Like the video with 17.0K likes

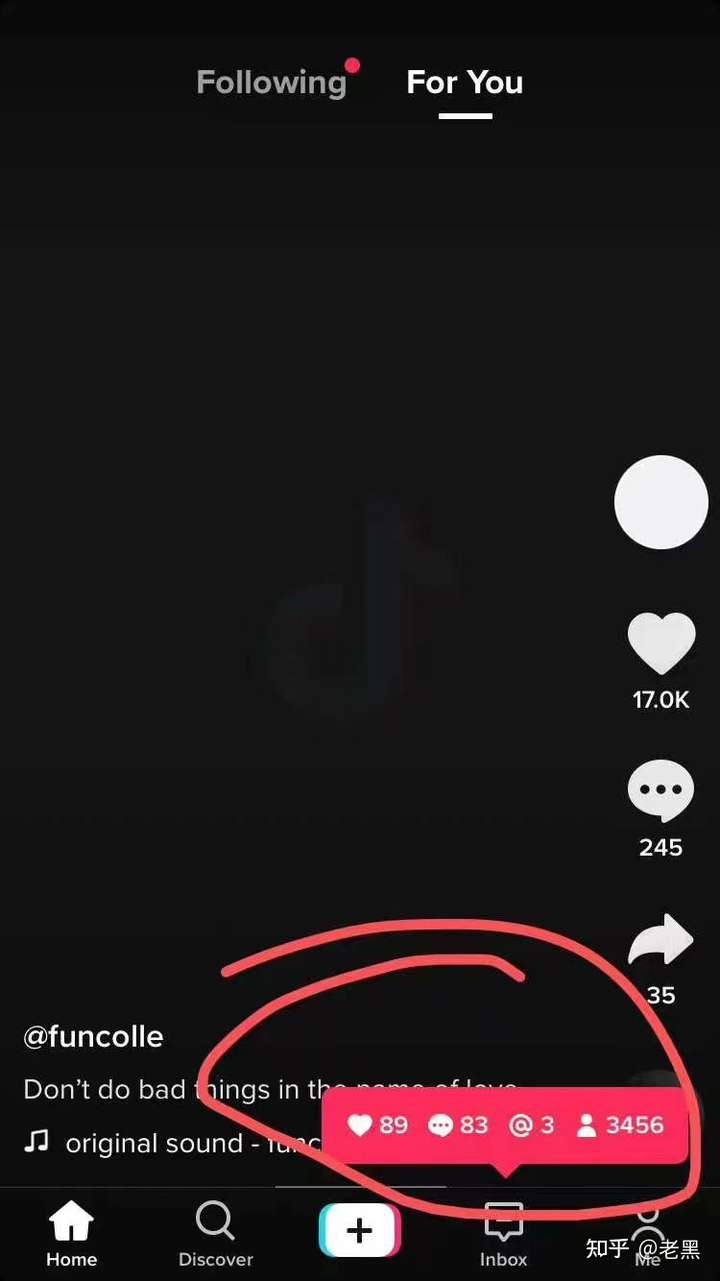click(x=661, y=643)
